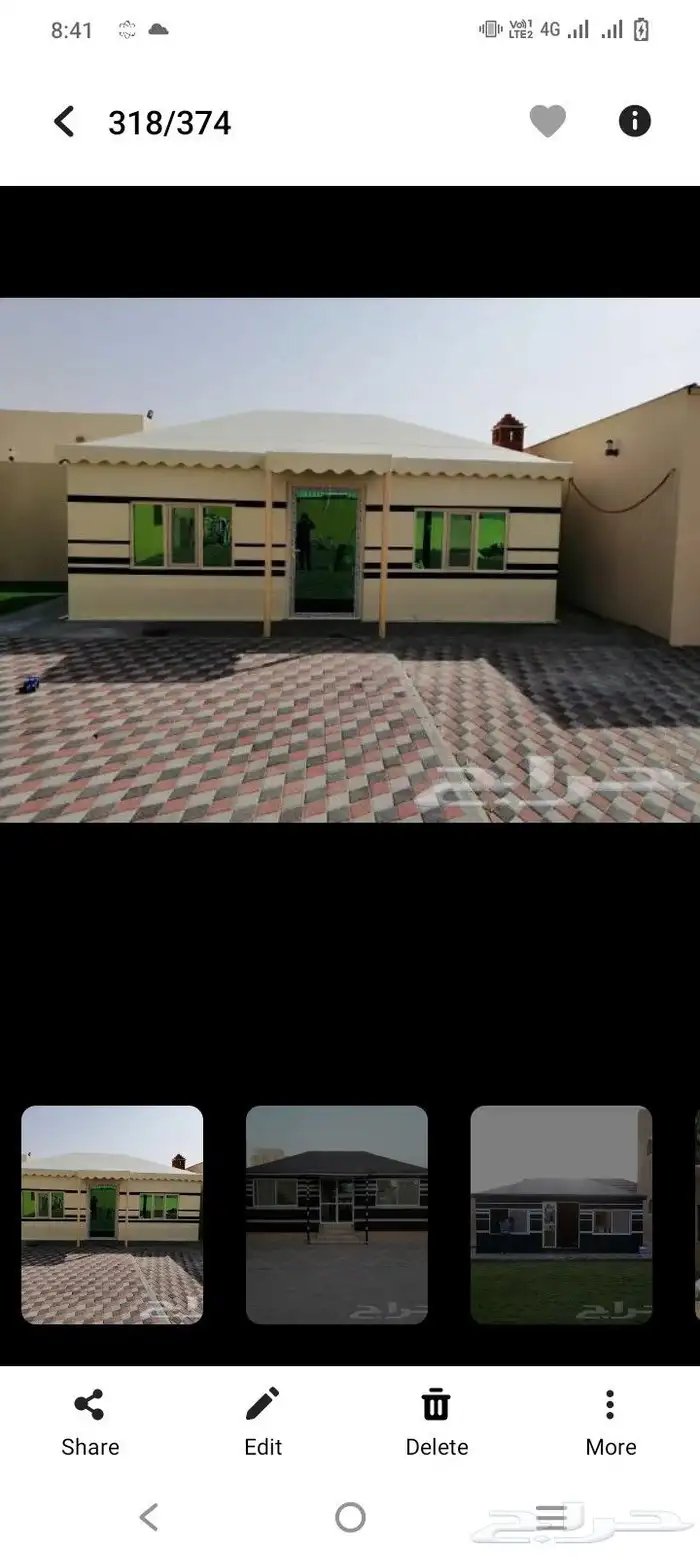
Task: Tap the system back button
Action: [149, 1517]
